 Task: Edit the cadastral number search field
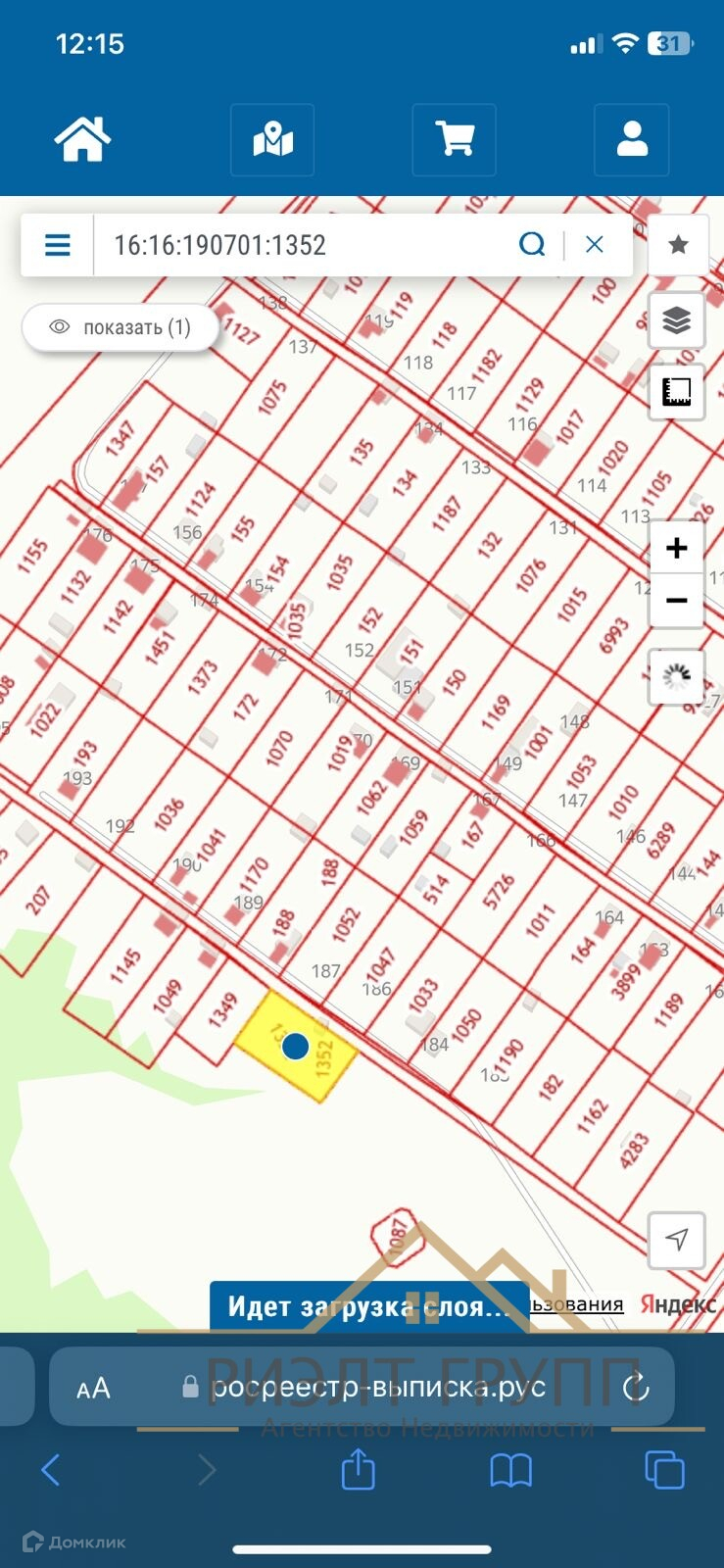click(x=304, y=245)
